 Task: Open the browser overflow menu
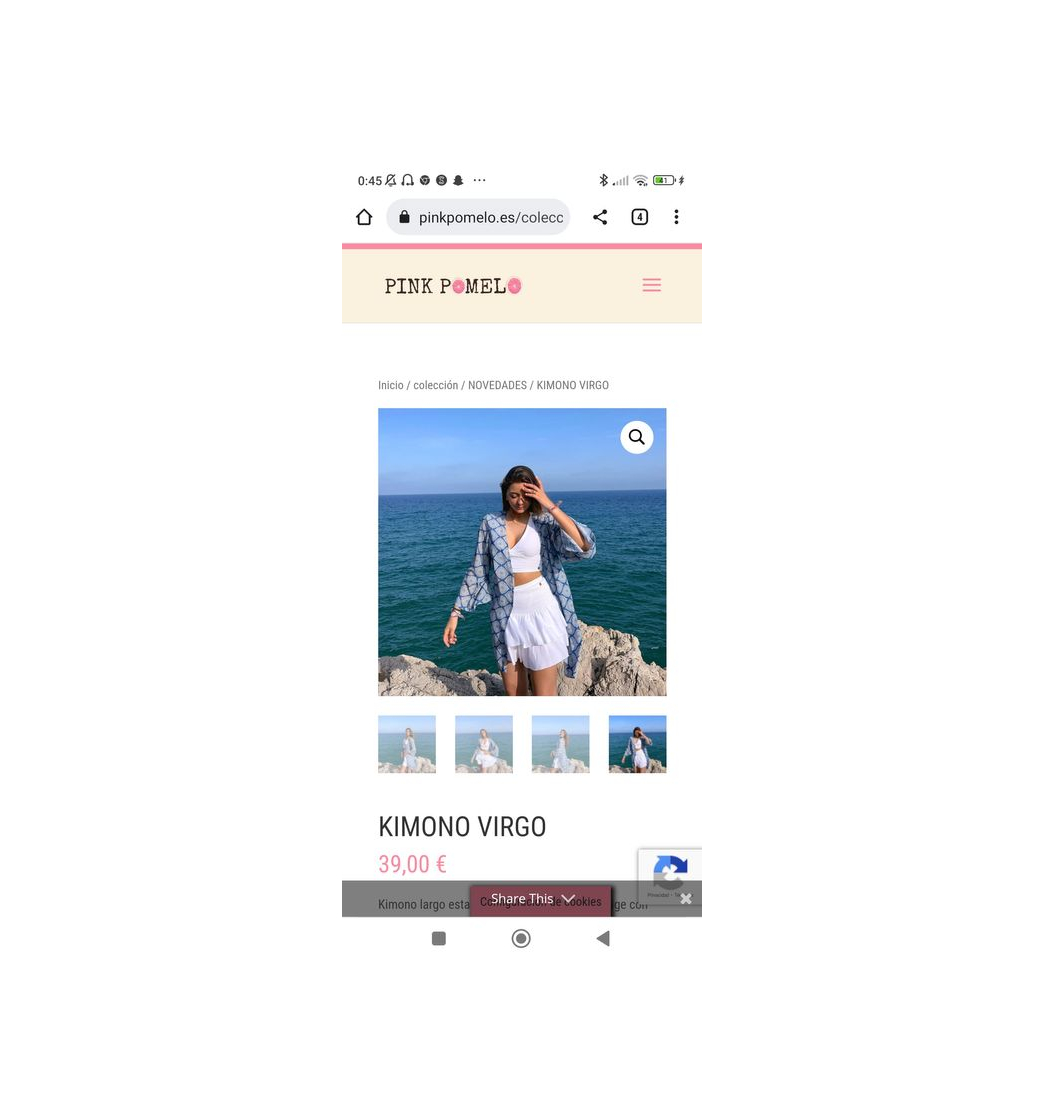[676, 217]
